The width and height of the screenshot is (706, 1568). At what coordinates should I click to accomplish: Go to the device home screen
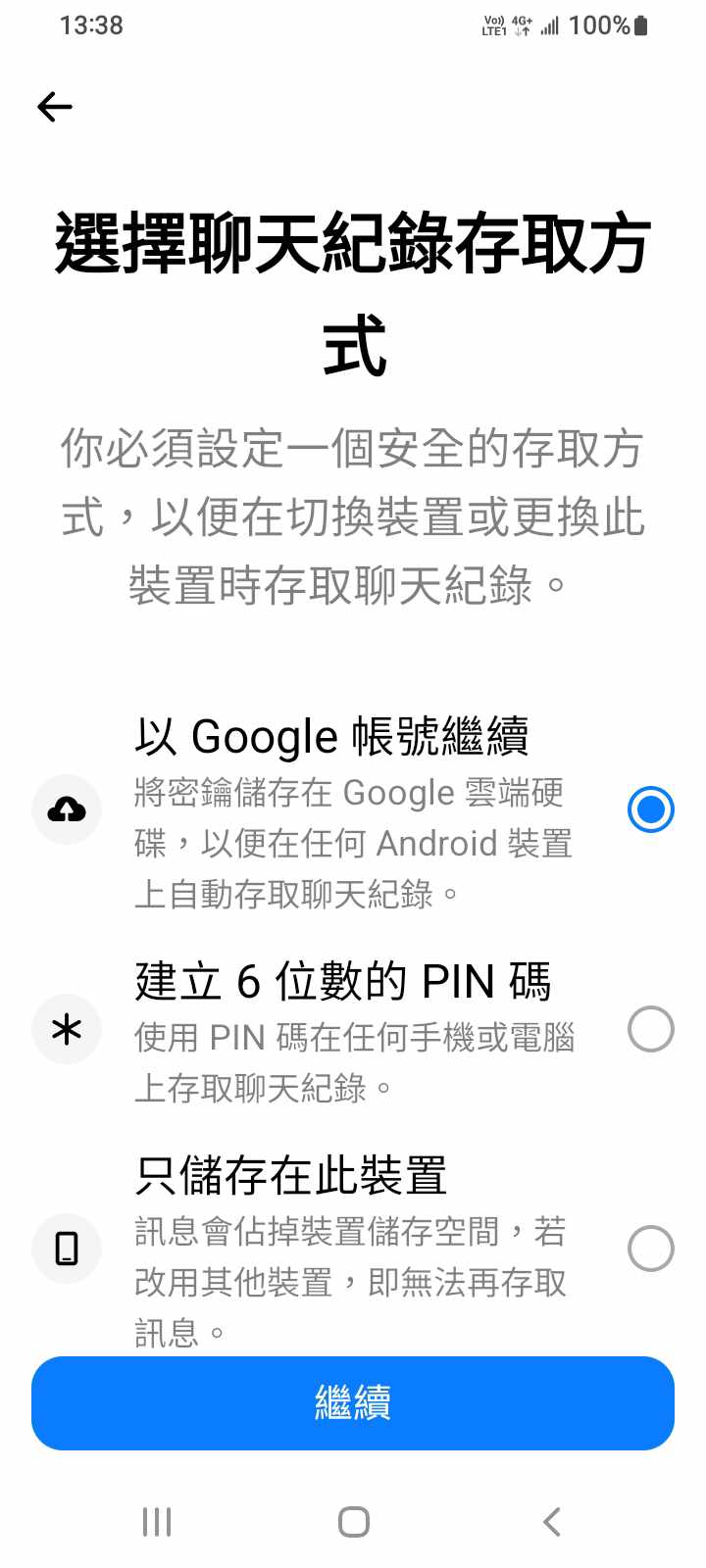[x=354, y=1522]
